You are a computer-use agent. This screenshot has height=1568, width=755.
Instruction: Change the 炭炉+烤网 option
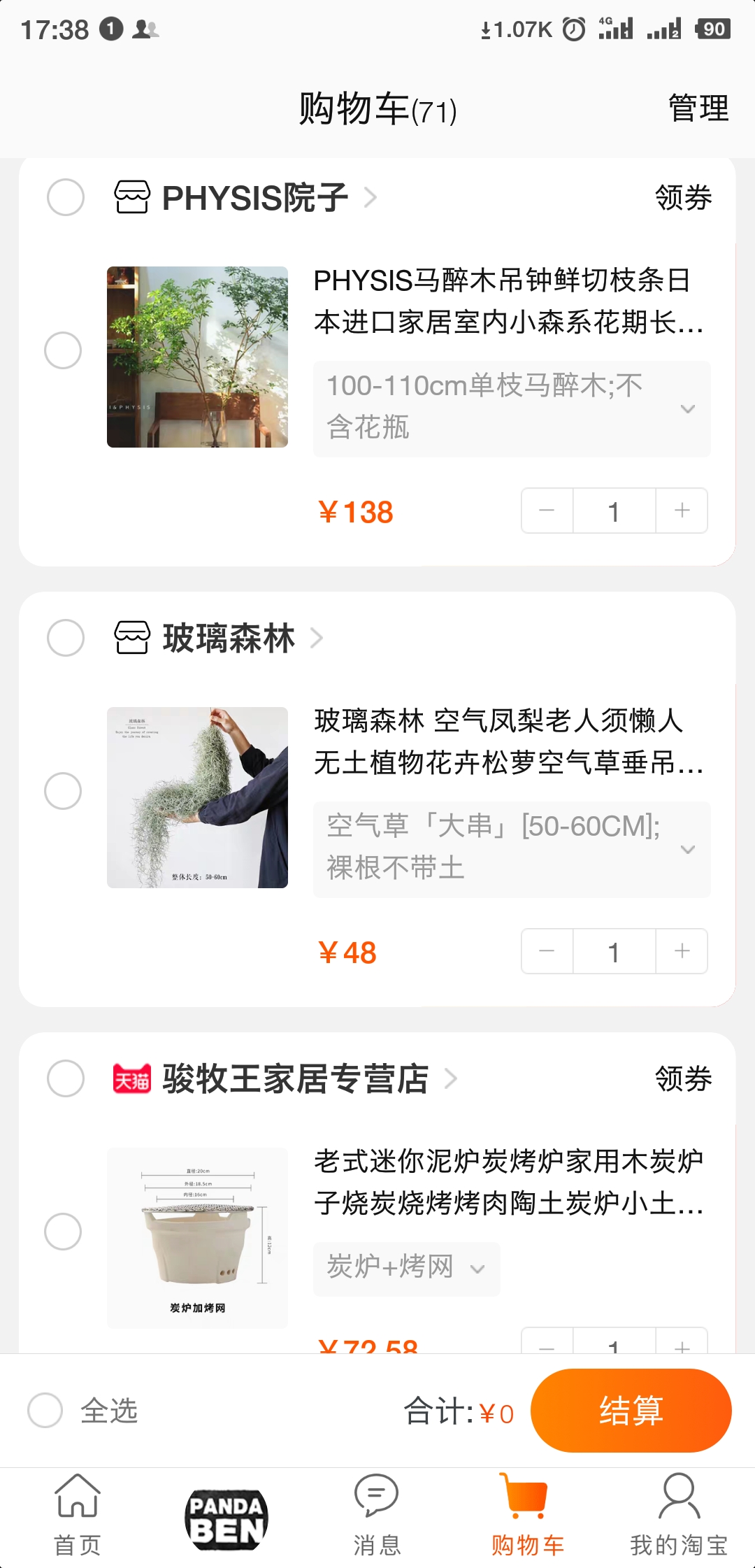(x=406, y=1268)
